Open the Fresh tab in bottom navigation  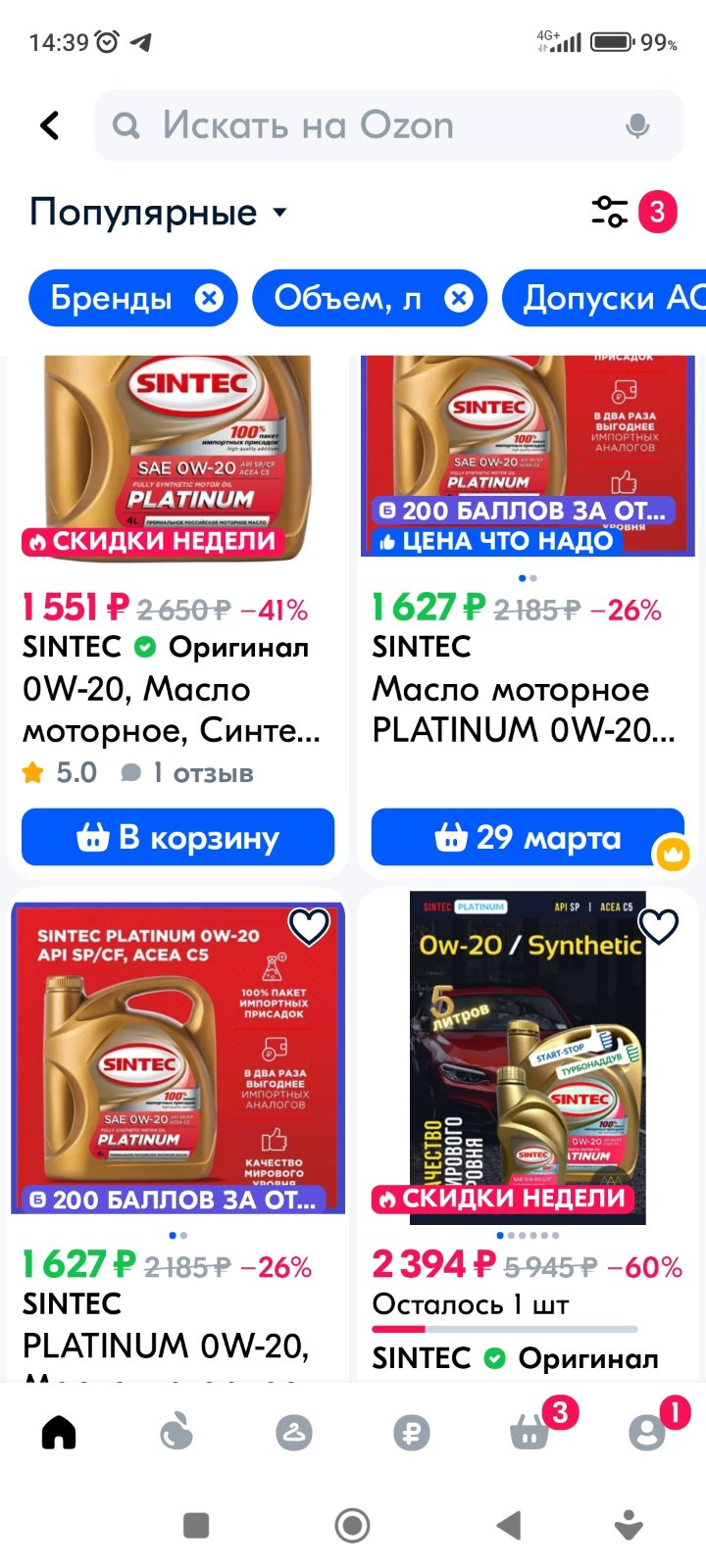[x=176, y=1433]
